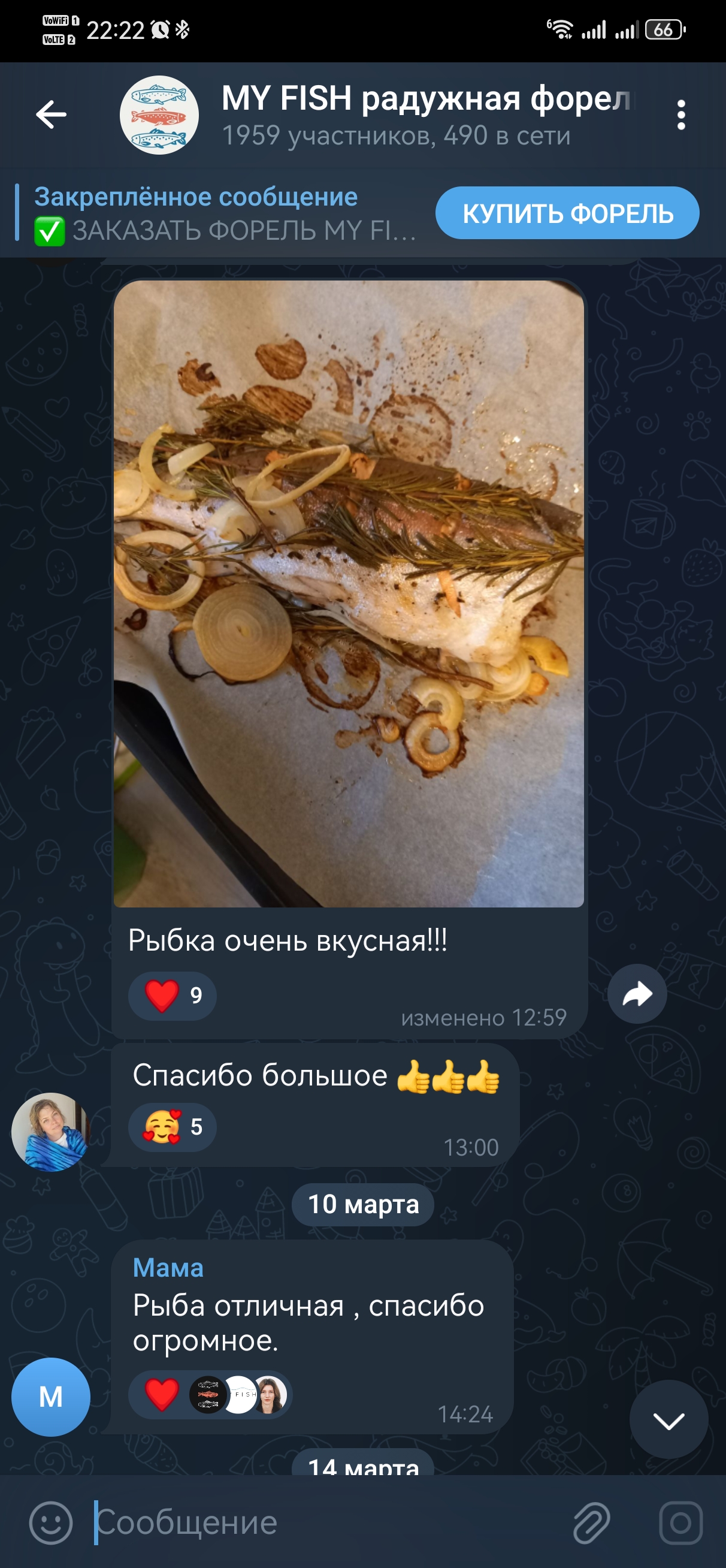The height and width of the screenshot is (1568, 726).
Task: Tap heart reaction on Мама's message
Action: point(162,1394)
